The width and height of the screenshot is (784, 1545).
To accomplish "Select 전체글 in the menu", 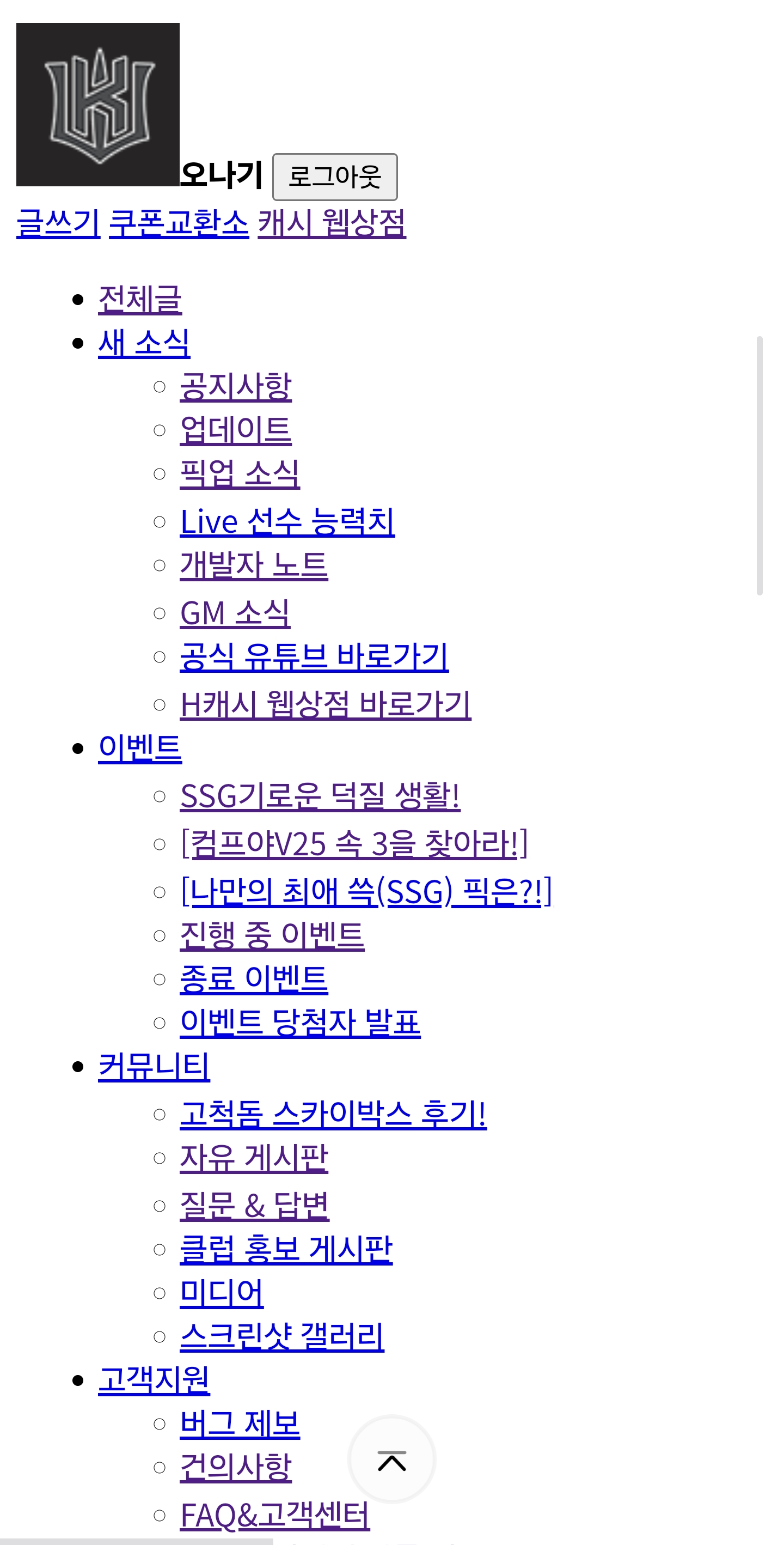I will (140, 299).
